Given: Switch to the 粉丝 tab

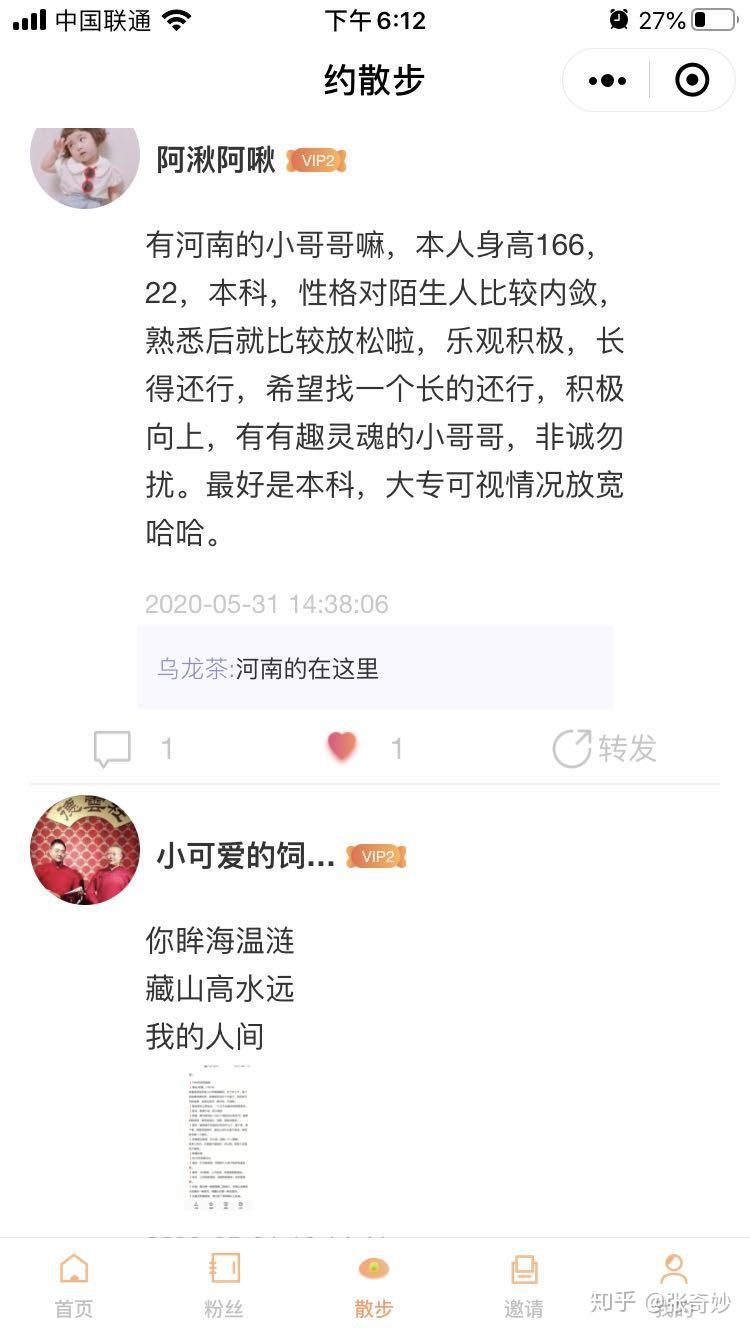Looking at the screenshot, I should click(x=224, y=1284).
